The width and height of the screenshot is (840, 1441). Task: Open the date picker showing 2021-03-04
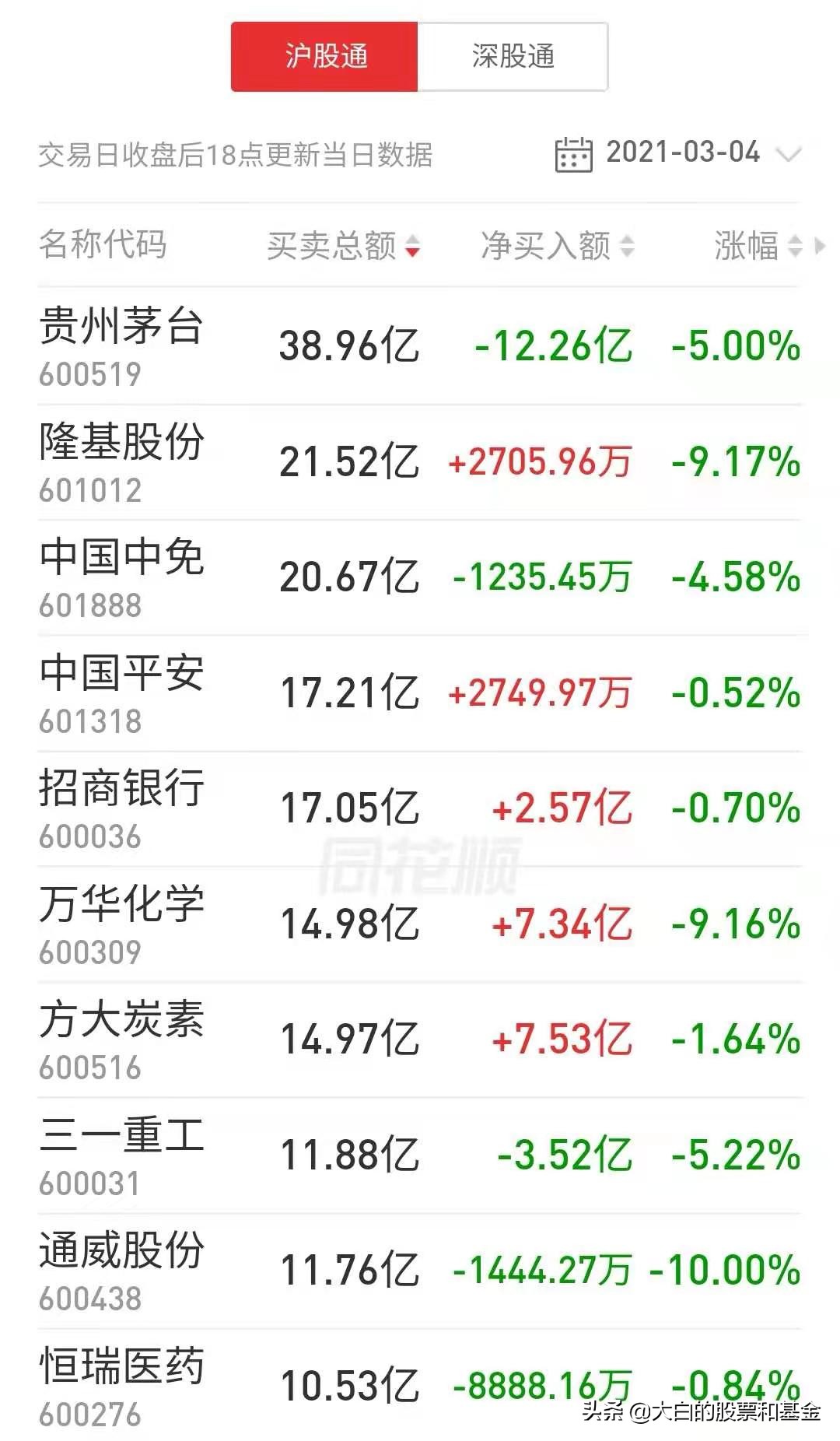coord(678,153)
